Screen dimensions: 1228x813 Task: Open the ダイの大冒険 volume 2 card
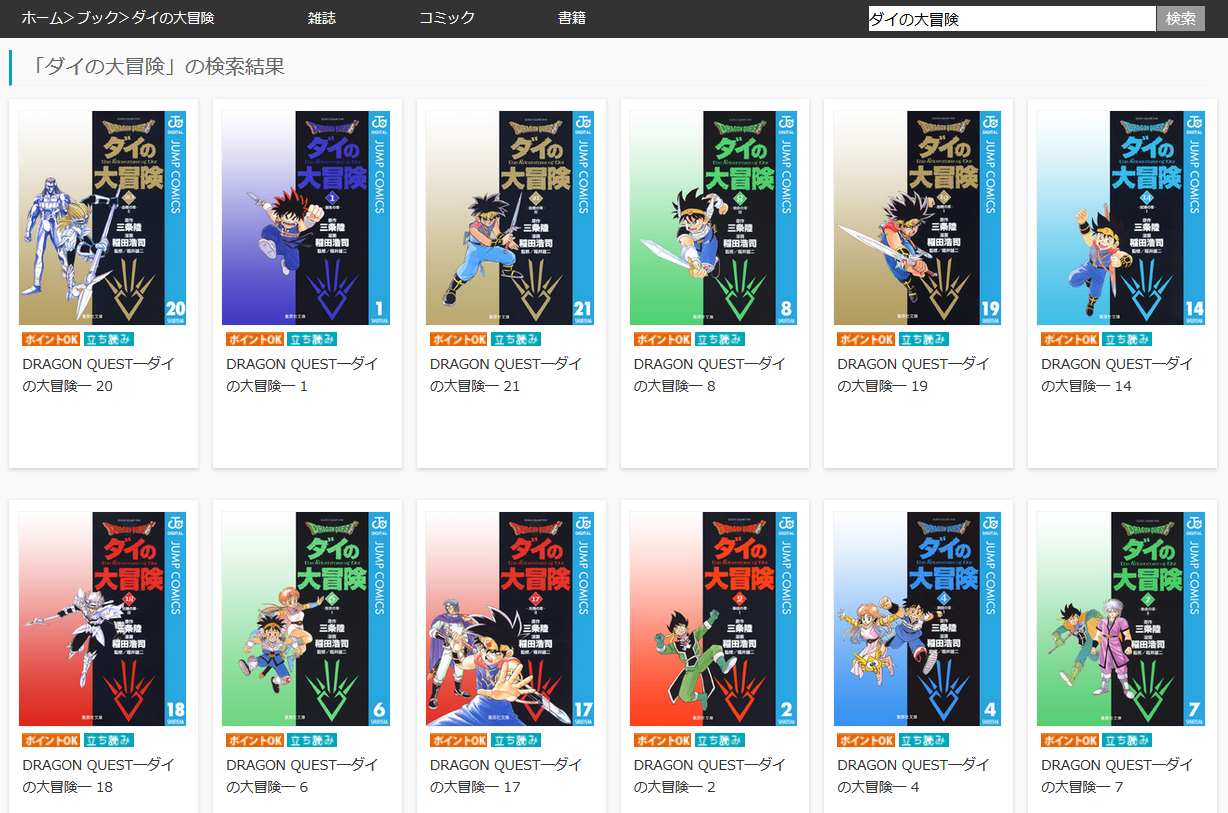click(x=714, y=619)
